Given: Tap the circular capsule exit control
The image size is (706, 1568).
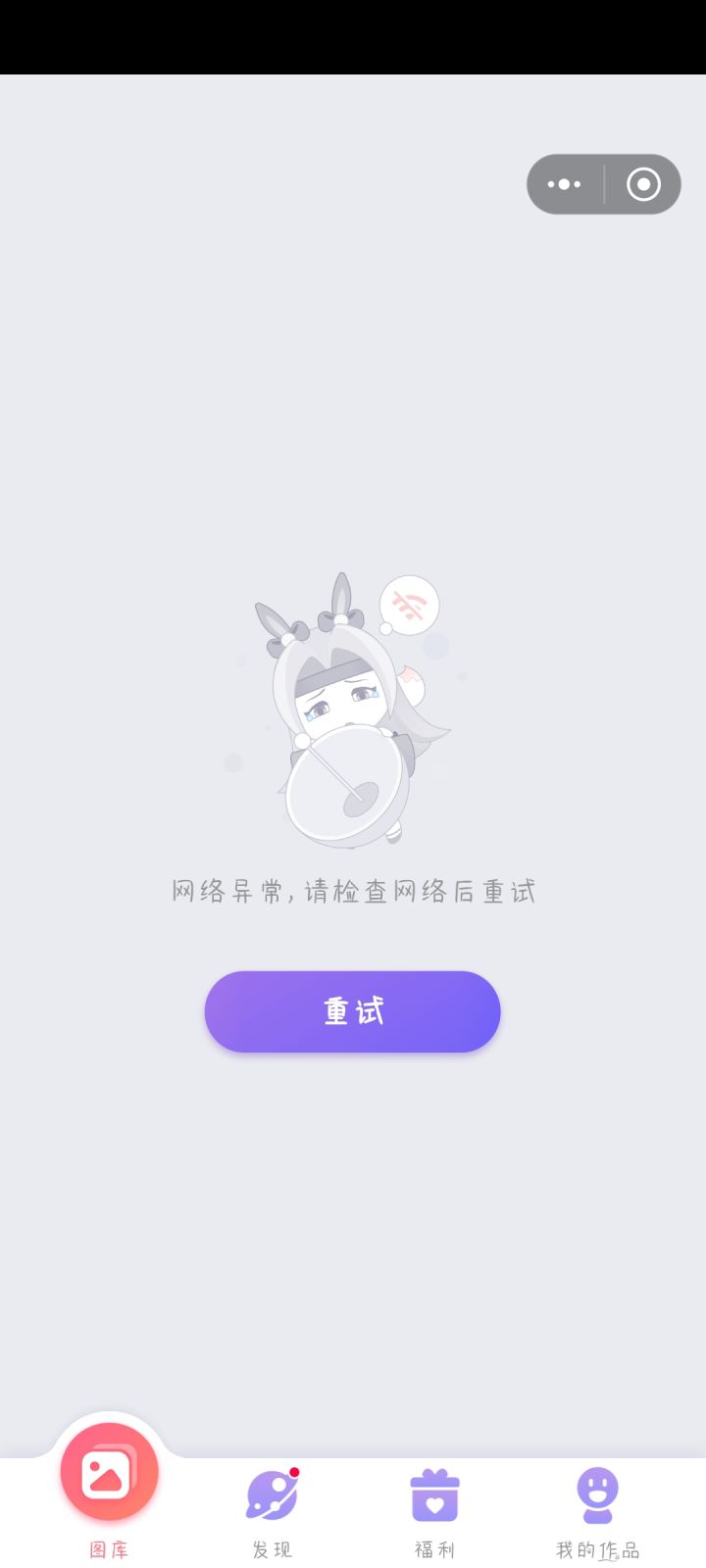Looking at the screenshot, I should [643, 184].
